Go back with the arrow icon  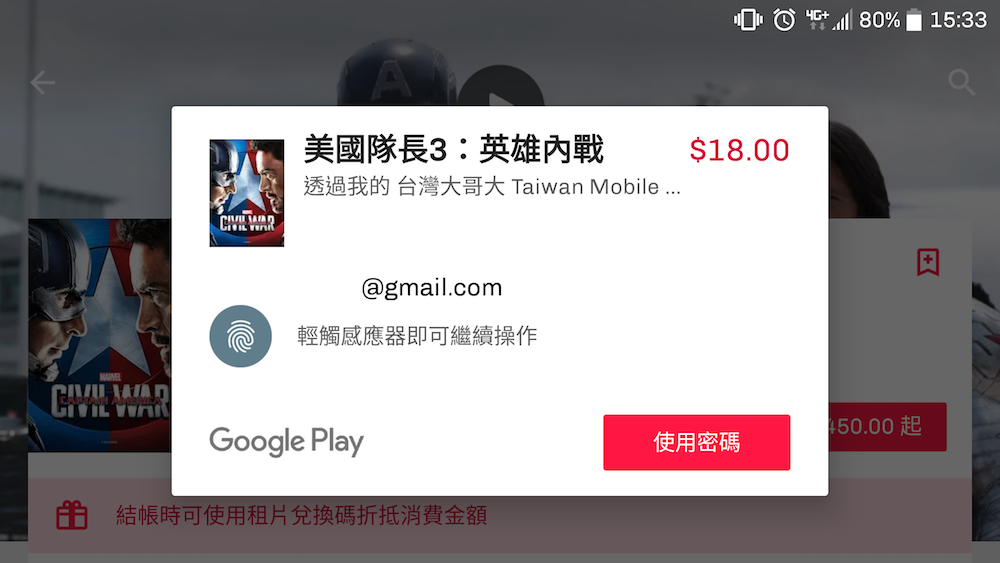point(42,82)
